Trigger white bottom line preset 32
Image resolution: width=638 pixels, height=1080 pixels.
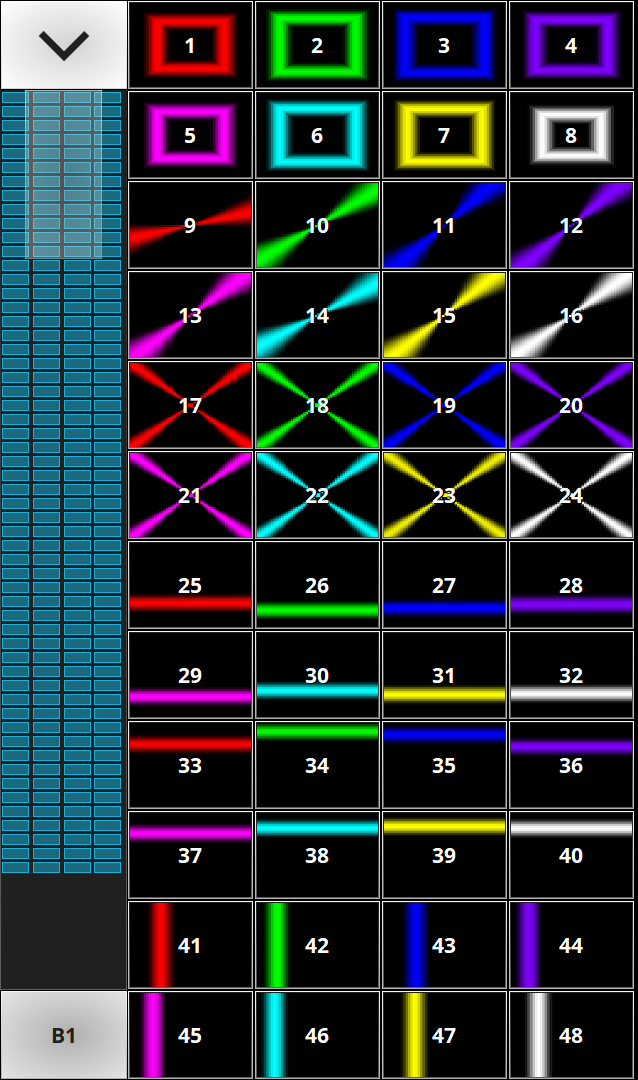[x=571, y=675]
